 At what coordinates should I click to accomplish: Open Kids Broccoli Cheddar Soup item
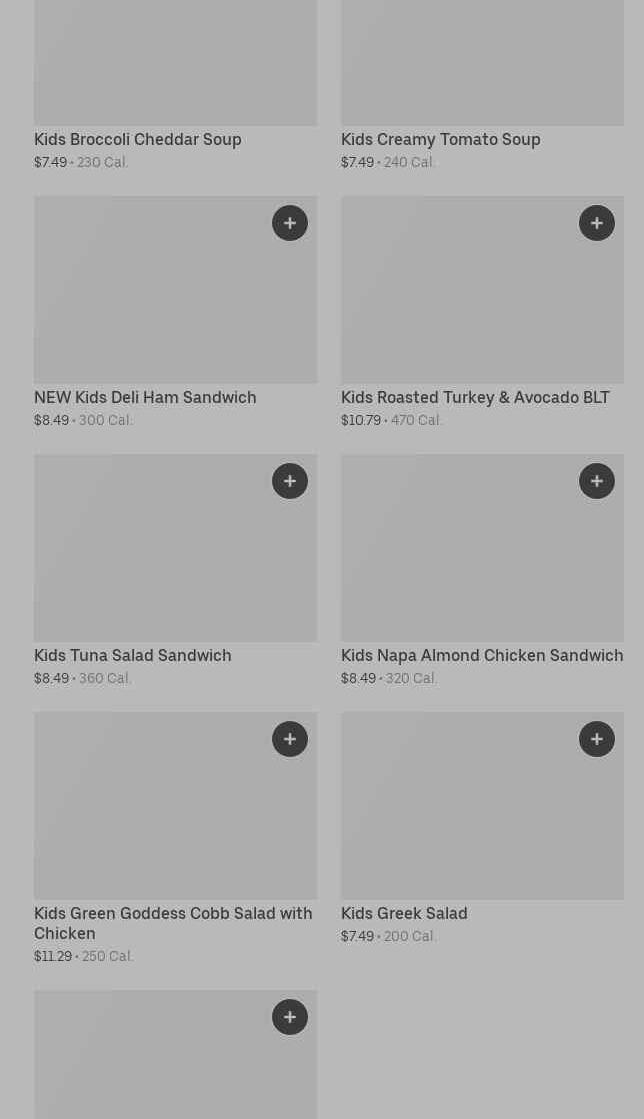click(x=138, y=140)
